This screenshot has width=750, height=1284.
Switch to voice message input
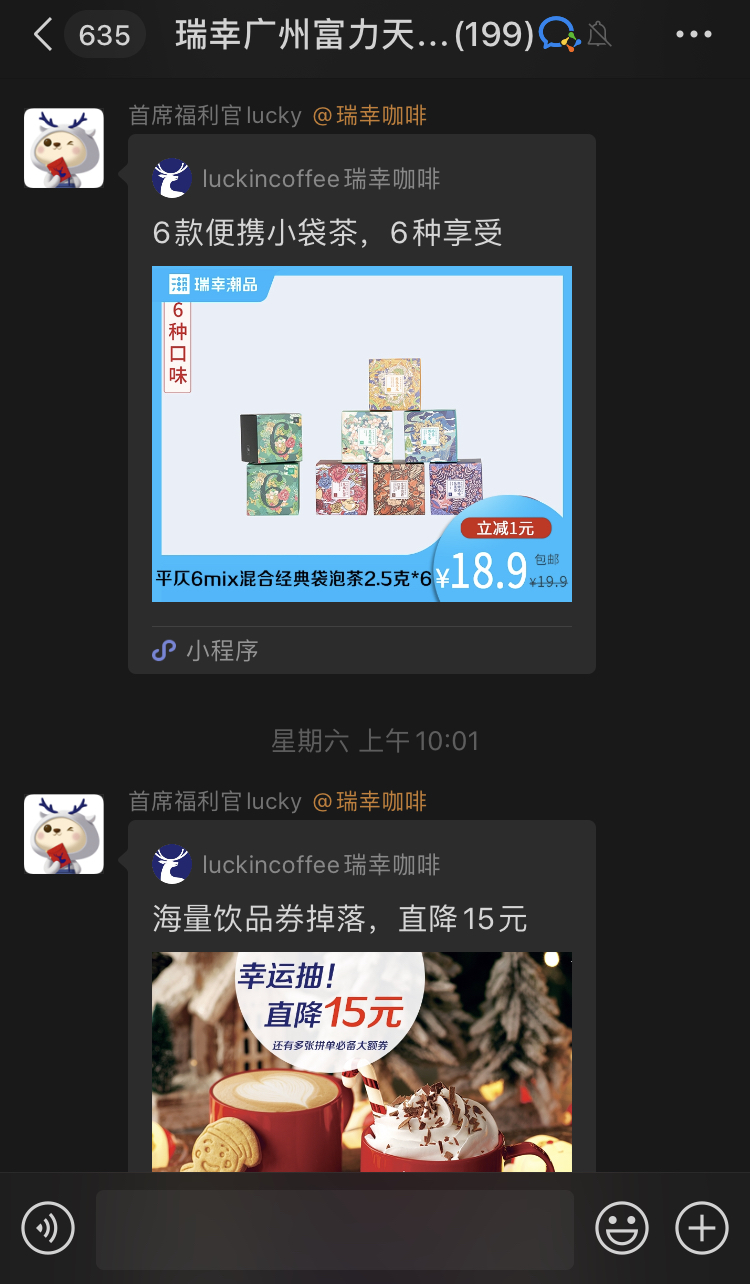[48, 1227]
